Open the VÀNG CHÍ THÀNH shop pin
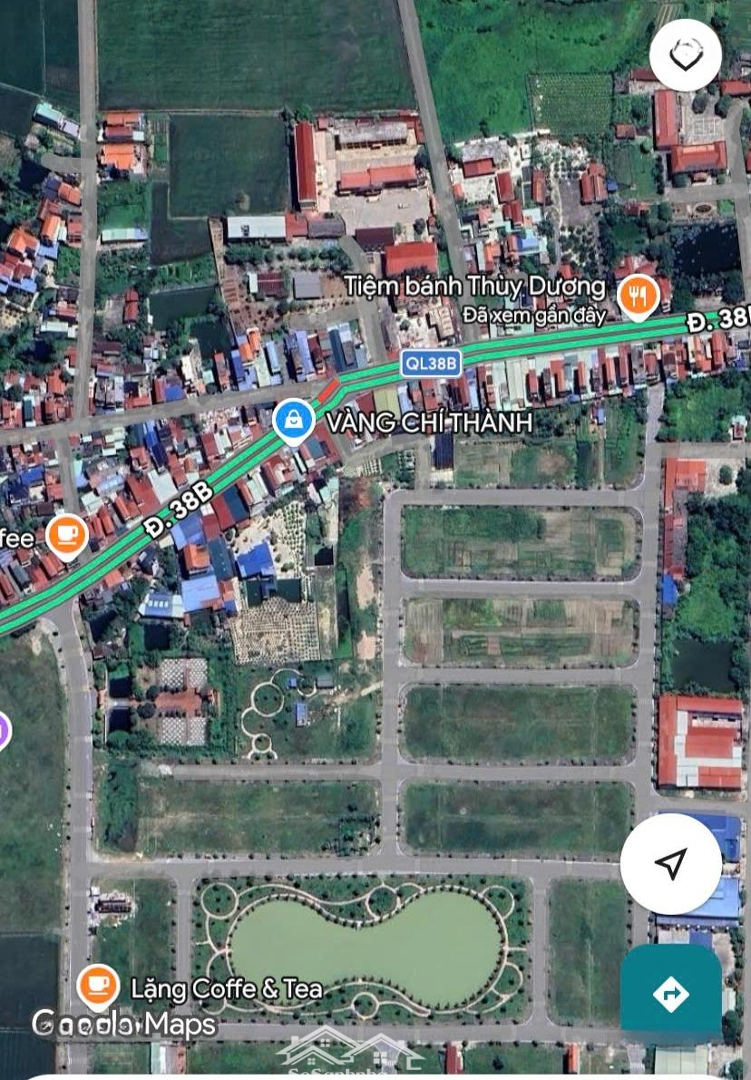This screenshot has height=1080, width=751. coord(294,422)
